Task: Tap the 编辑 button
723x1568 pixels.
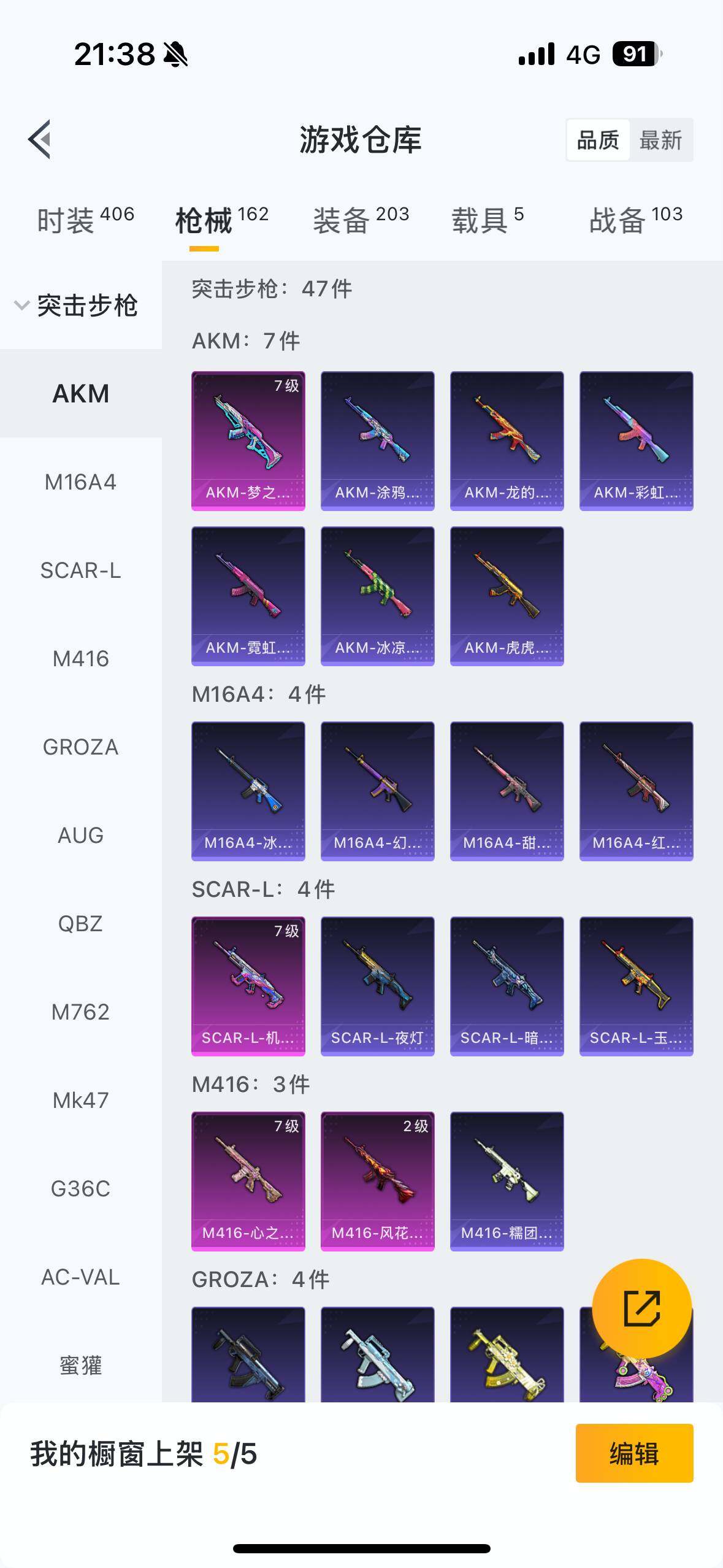Action: pyautogui.click(x=634, y=1453)
